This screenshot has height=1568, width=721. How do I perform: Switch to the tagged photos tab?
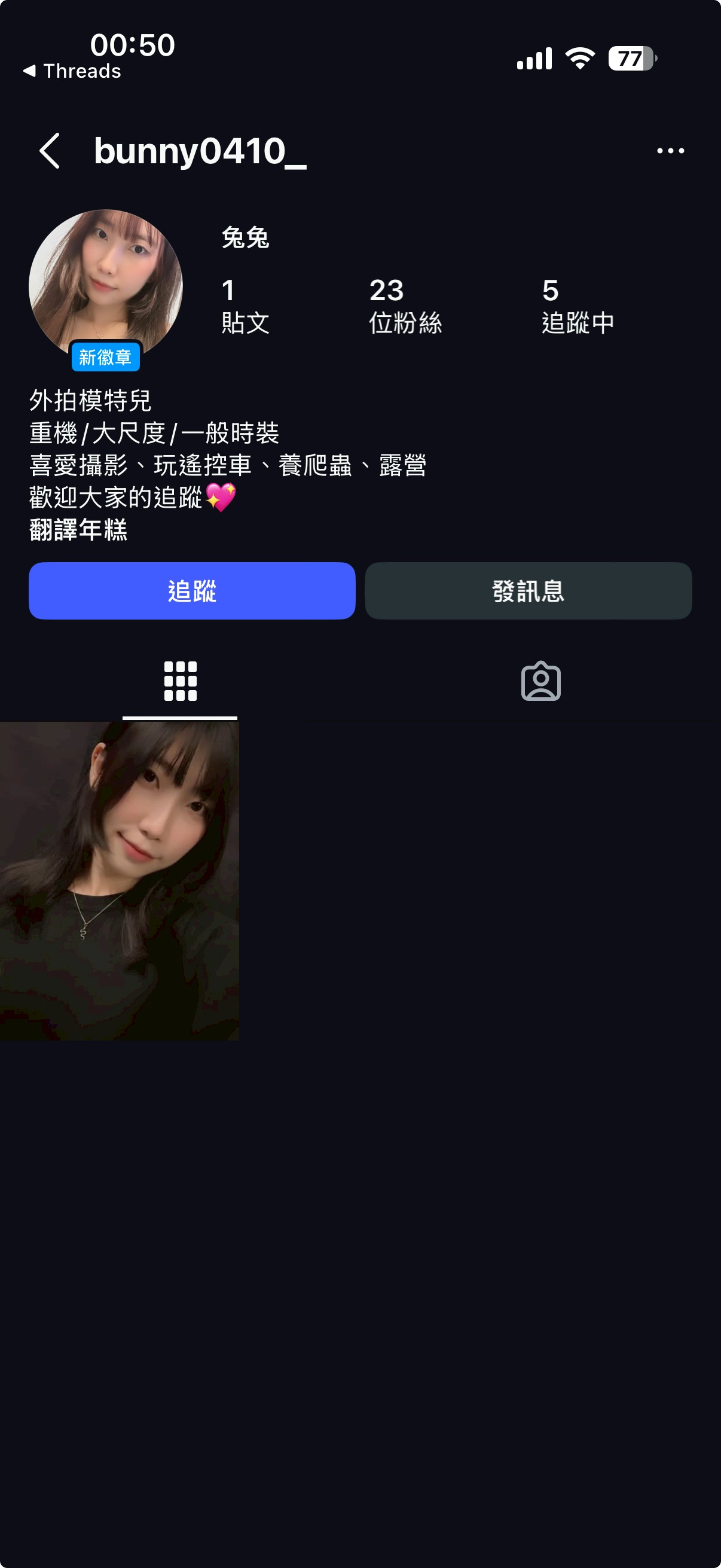click(x=540, y=681)
